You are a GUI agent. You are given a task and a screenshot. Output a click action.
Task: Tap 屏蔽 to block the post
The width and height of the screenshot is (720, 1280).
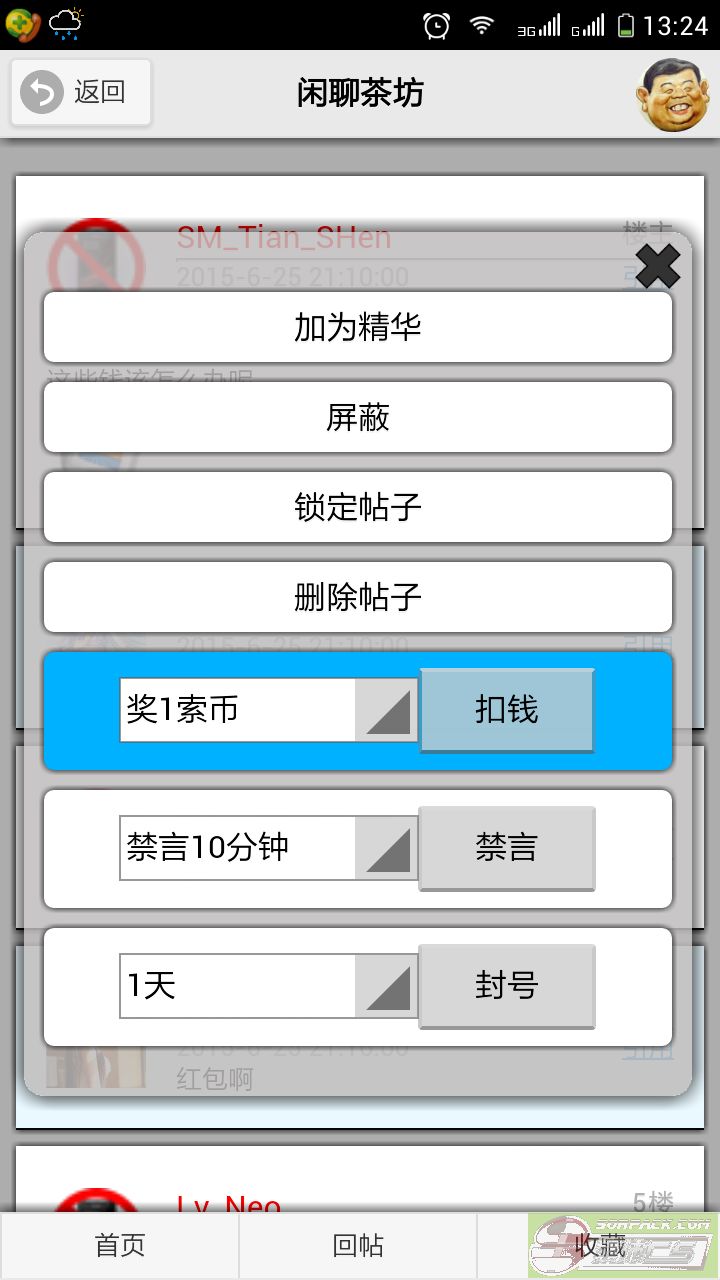358,417
